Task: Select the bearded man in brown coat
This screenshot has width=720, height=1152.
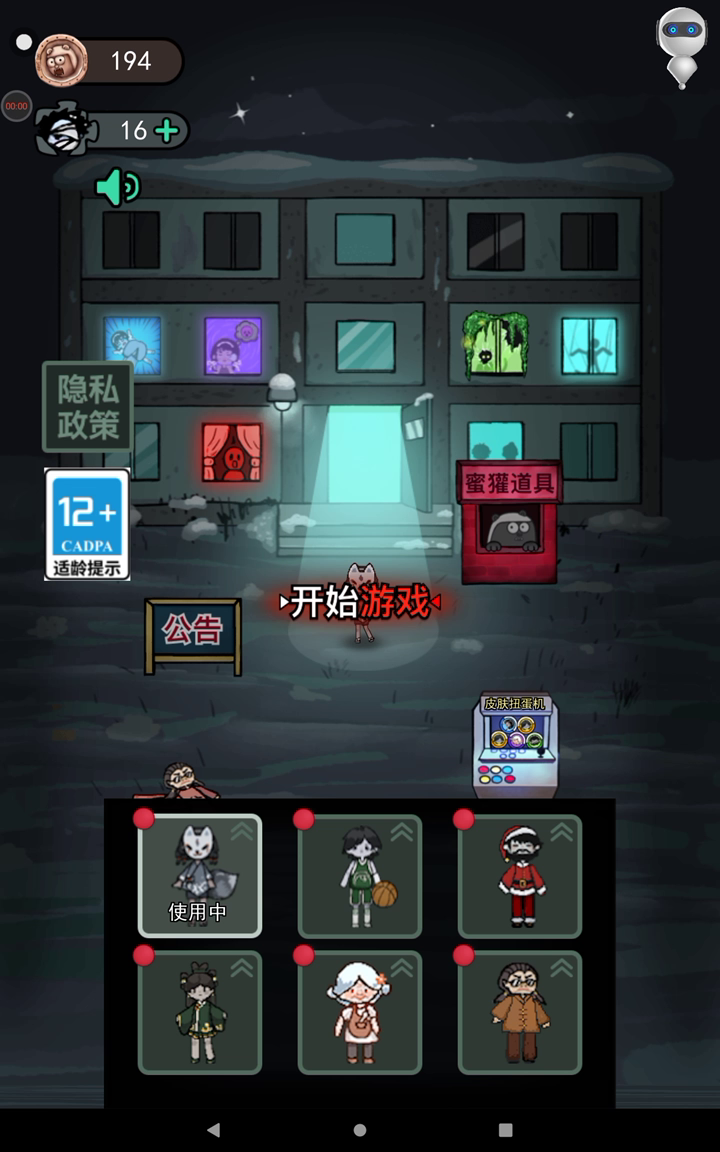Action: (520, 1012)
